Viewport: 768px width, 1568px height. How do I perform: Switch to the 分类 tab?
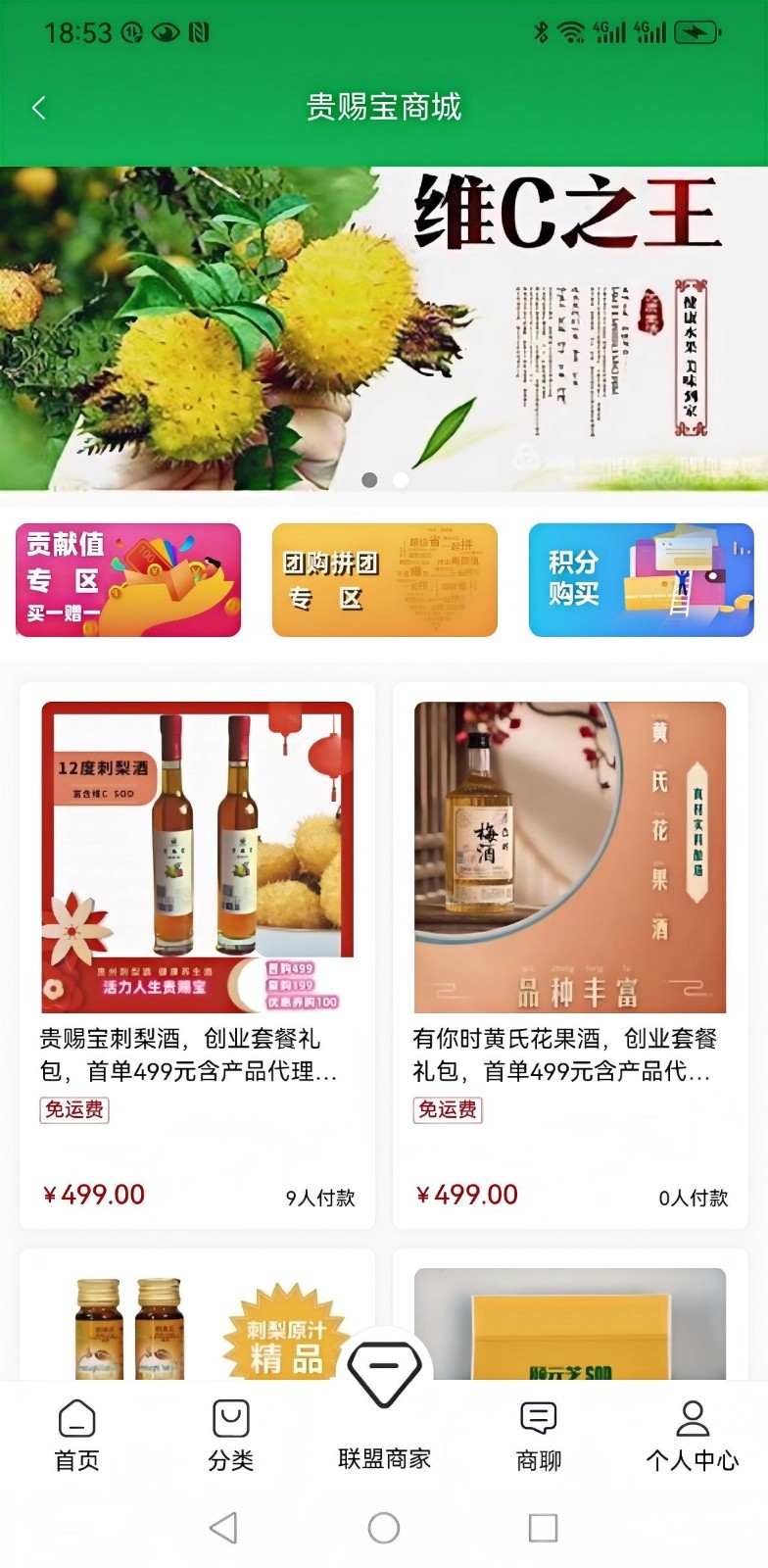click(x=231, y=1436)
